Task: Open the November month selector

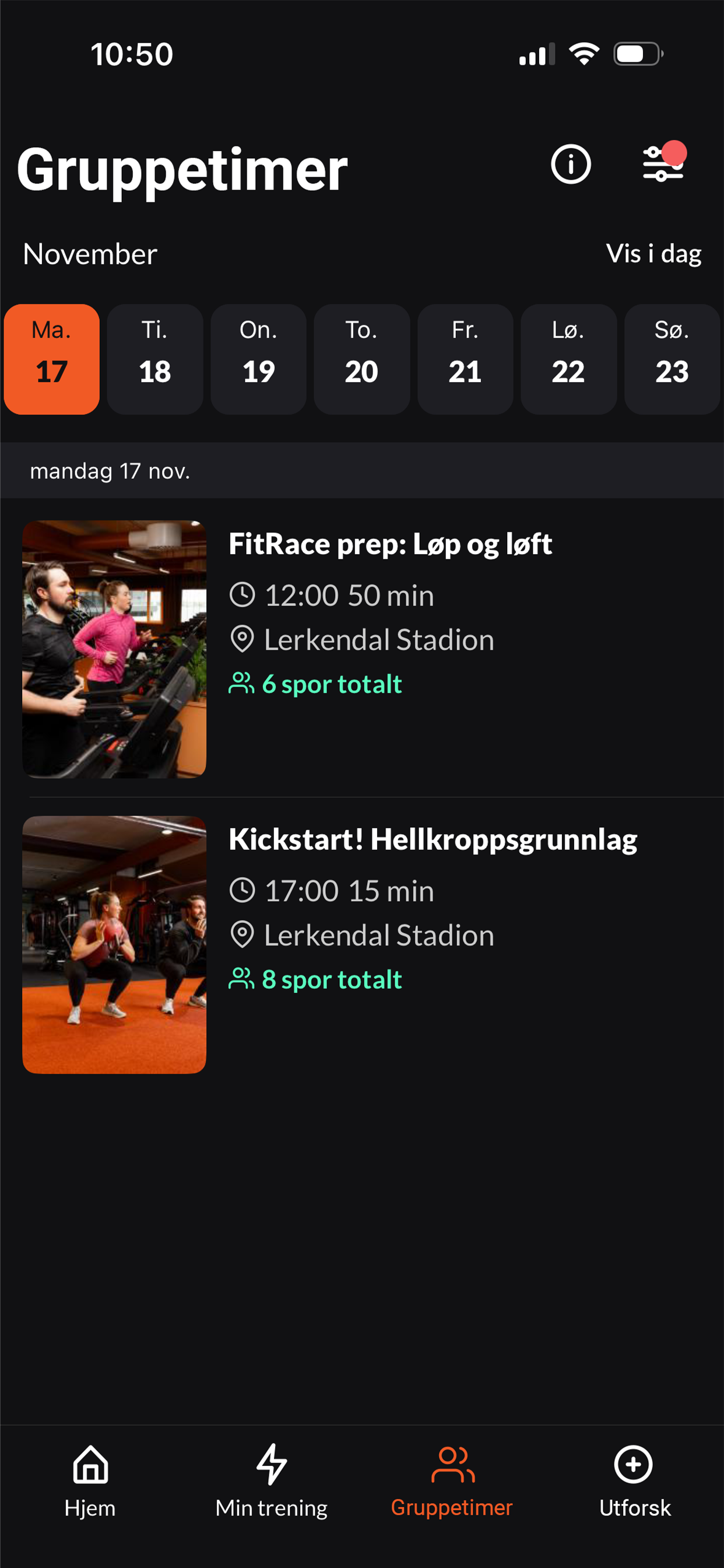Action: coord(89,254)
